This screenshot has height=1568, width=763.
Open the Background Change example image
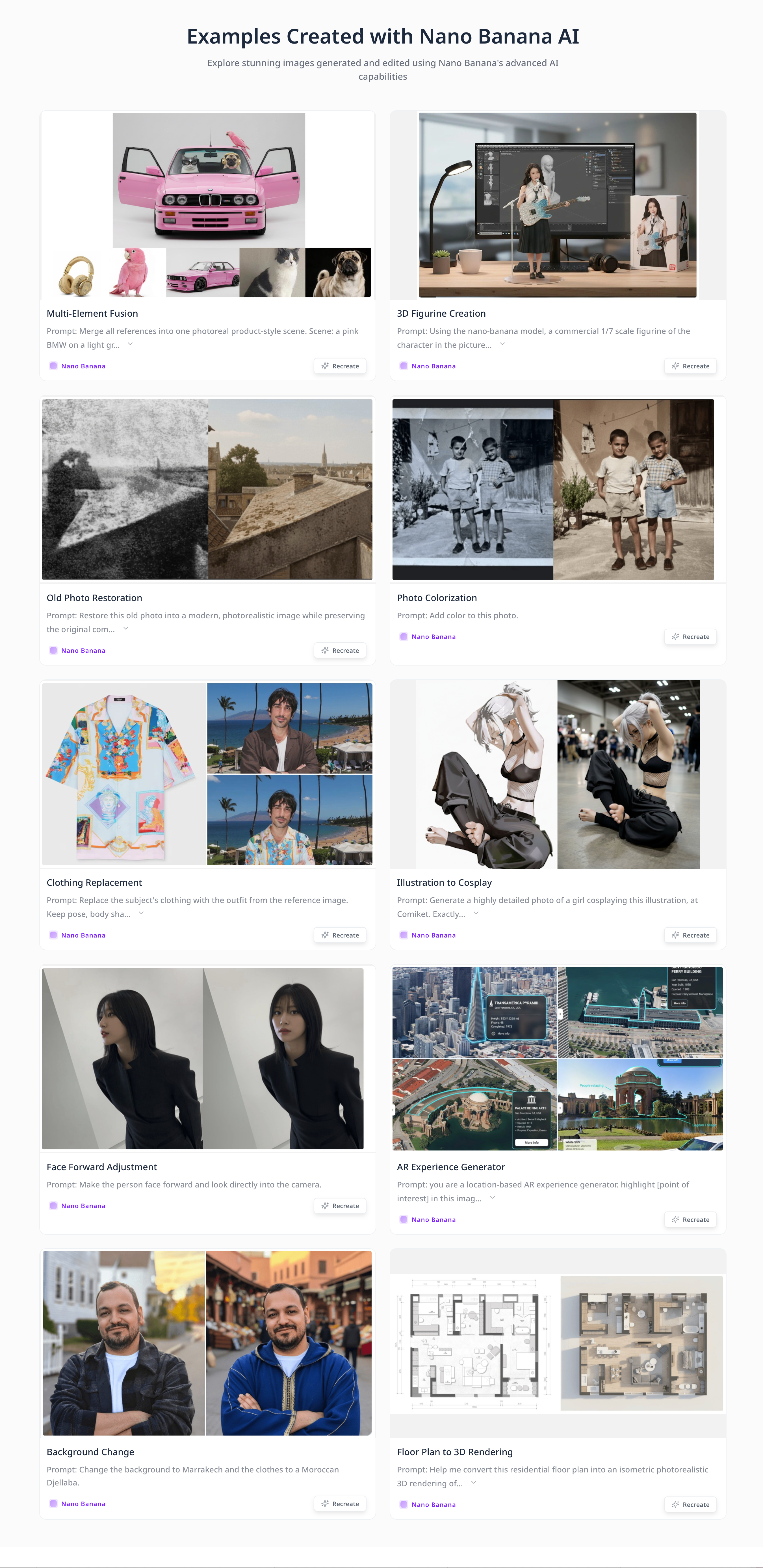pos(207,1343)
